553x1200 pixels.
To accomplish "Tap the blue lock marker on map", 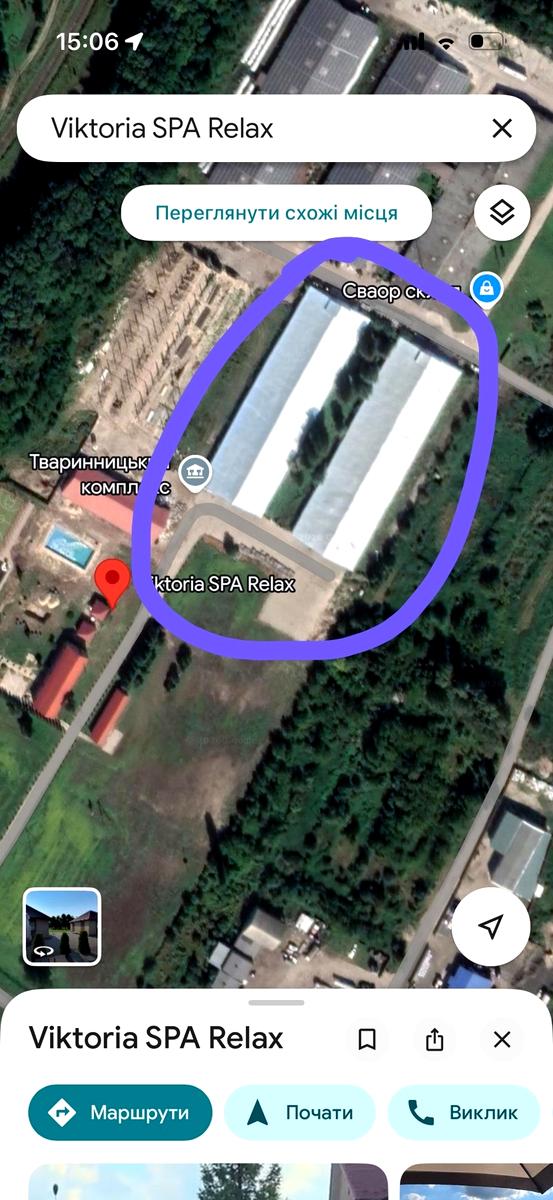I will coord(486,289).
